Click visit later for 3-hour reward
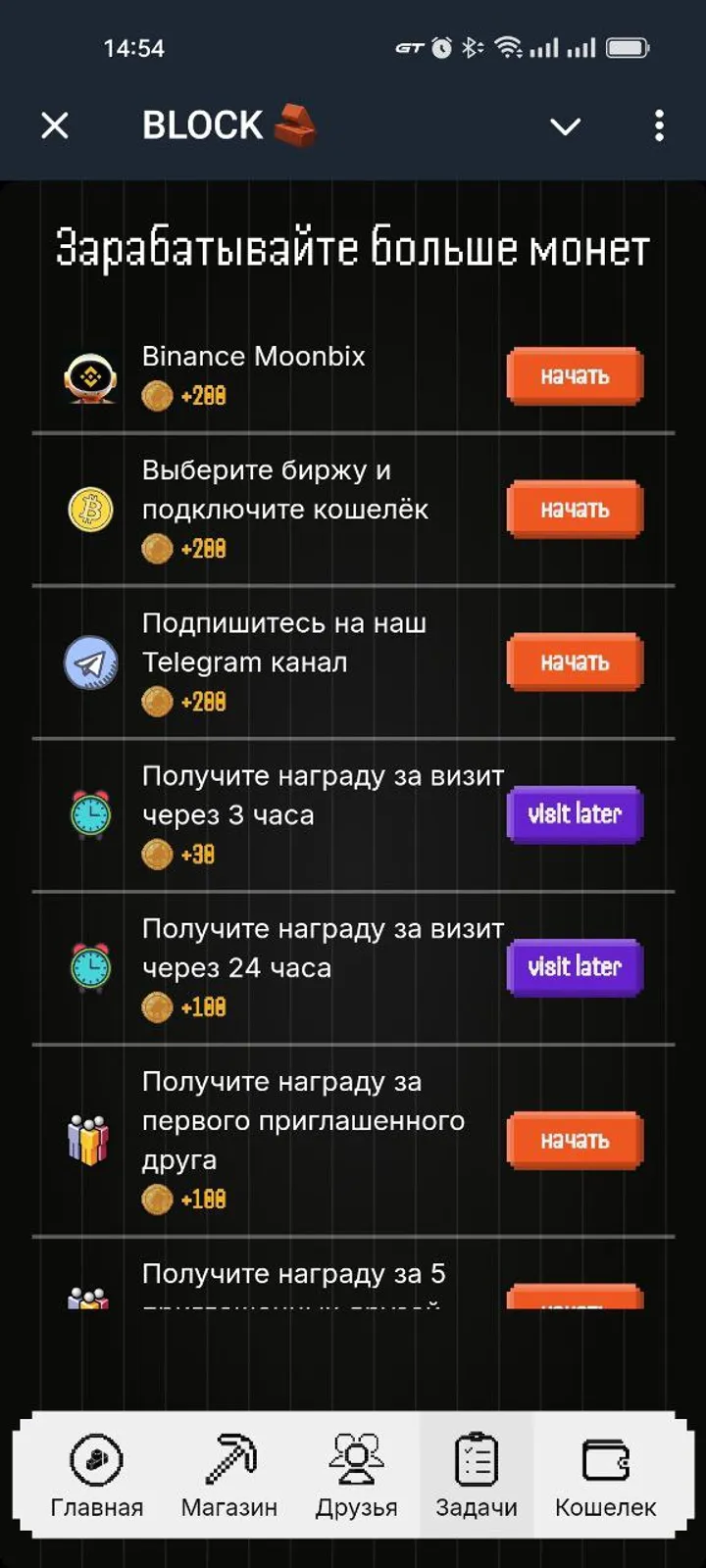 tap(575, 814)
